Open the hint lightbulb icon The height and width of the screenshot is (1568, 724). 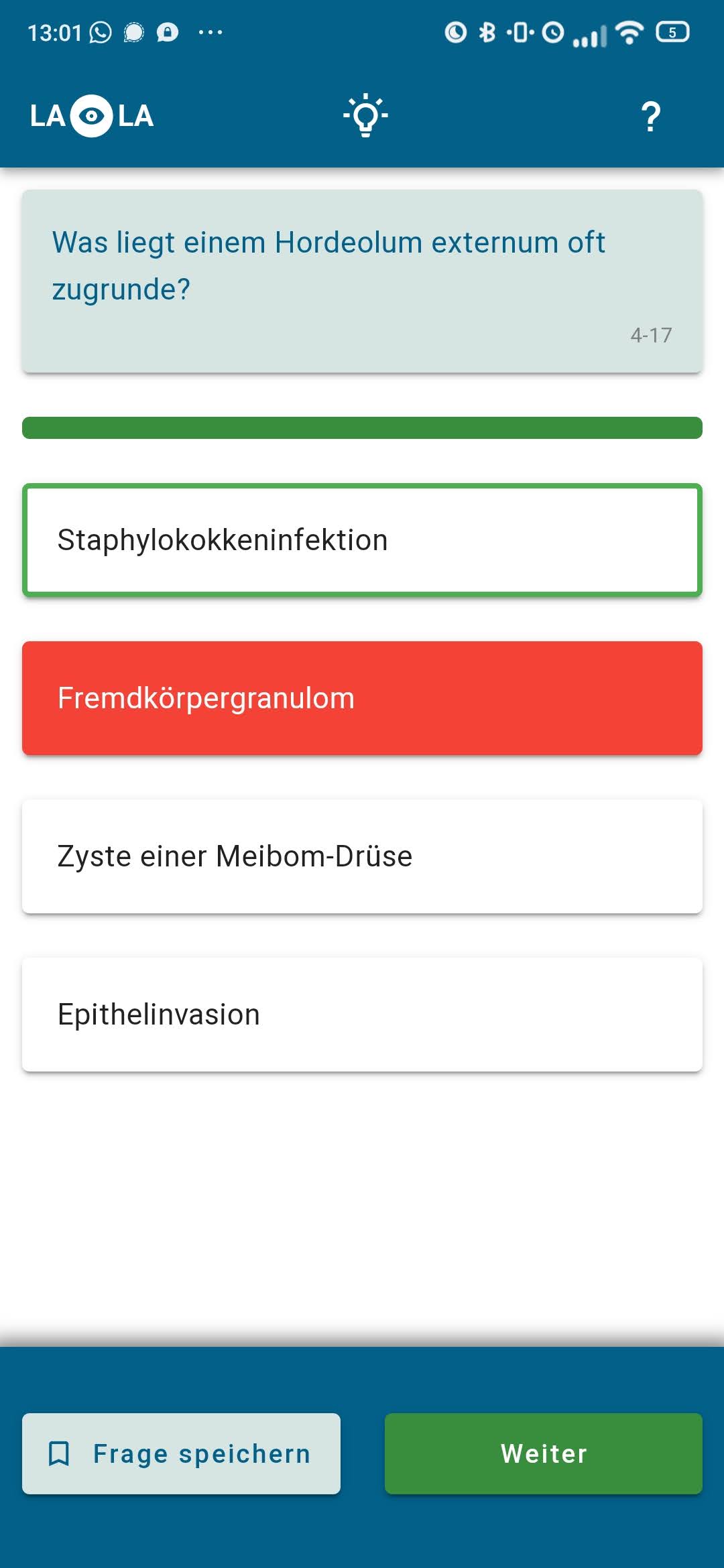pyautogui.click(x=365, y=115)
